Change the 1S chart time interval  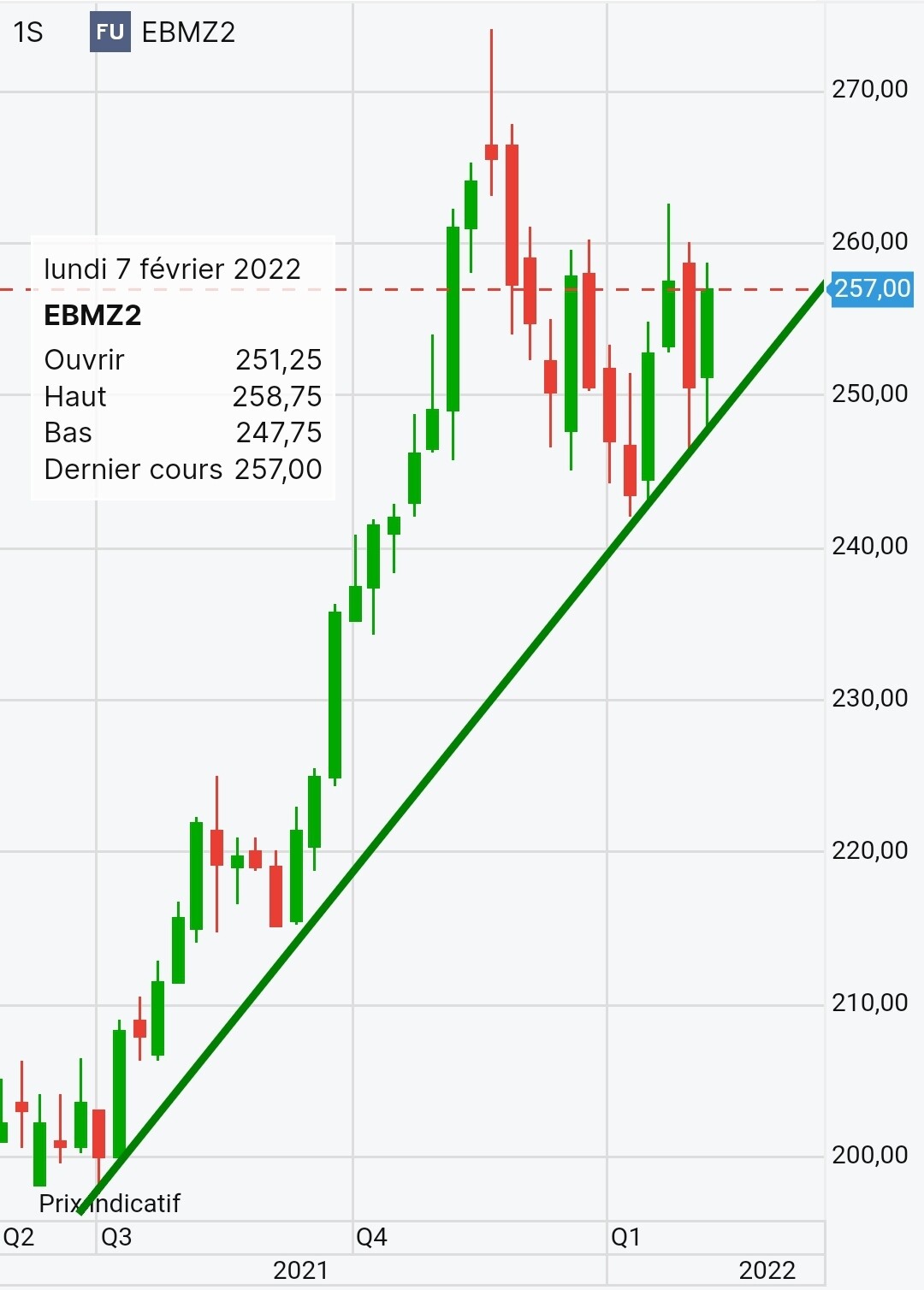point(28,33)
